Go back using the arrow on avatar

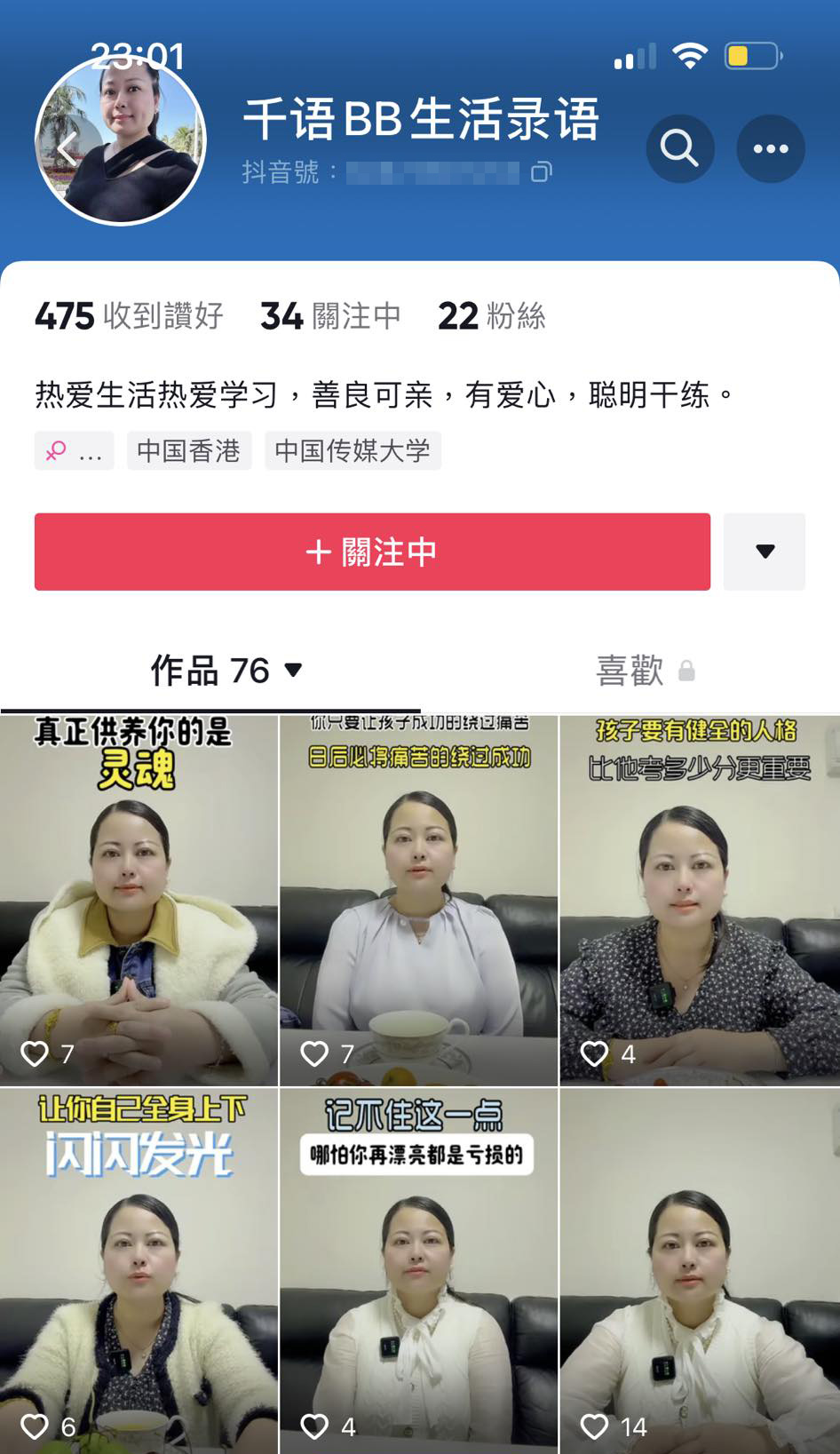(x=67, y=148)
